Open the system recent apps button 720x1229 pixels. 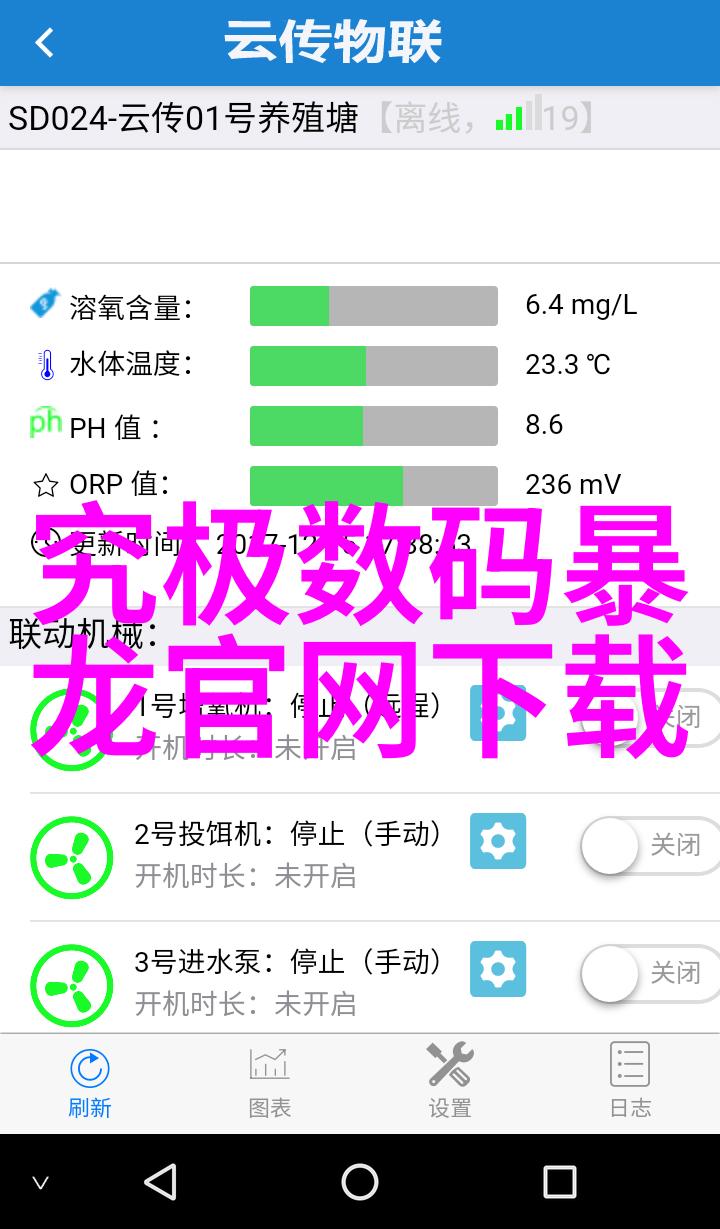point(560,1182)
